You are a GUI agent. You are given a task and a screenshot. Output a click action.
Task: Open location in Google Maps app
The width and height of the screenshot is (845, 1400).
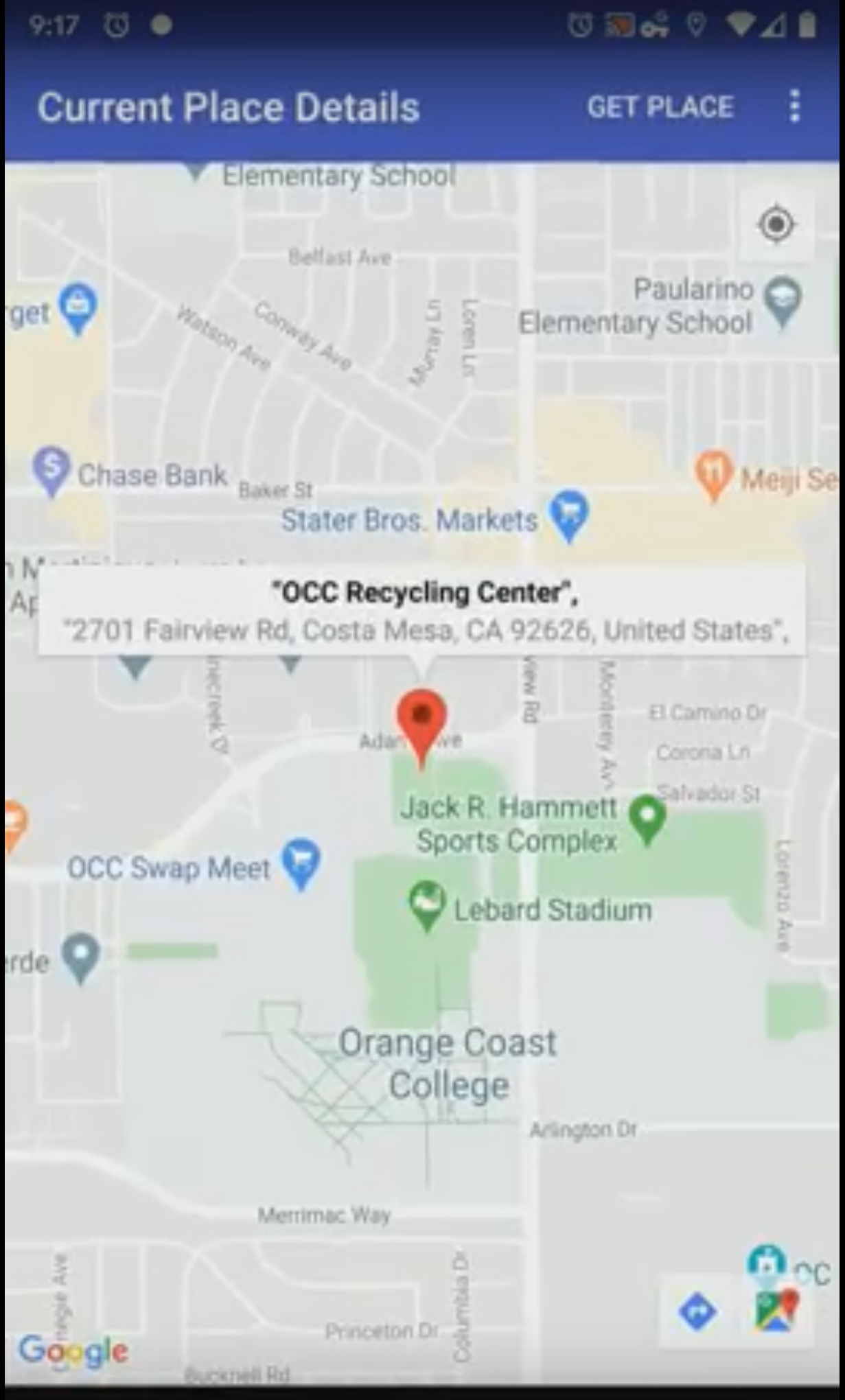pos(776,1311)
